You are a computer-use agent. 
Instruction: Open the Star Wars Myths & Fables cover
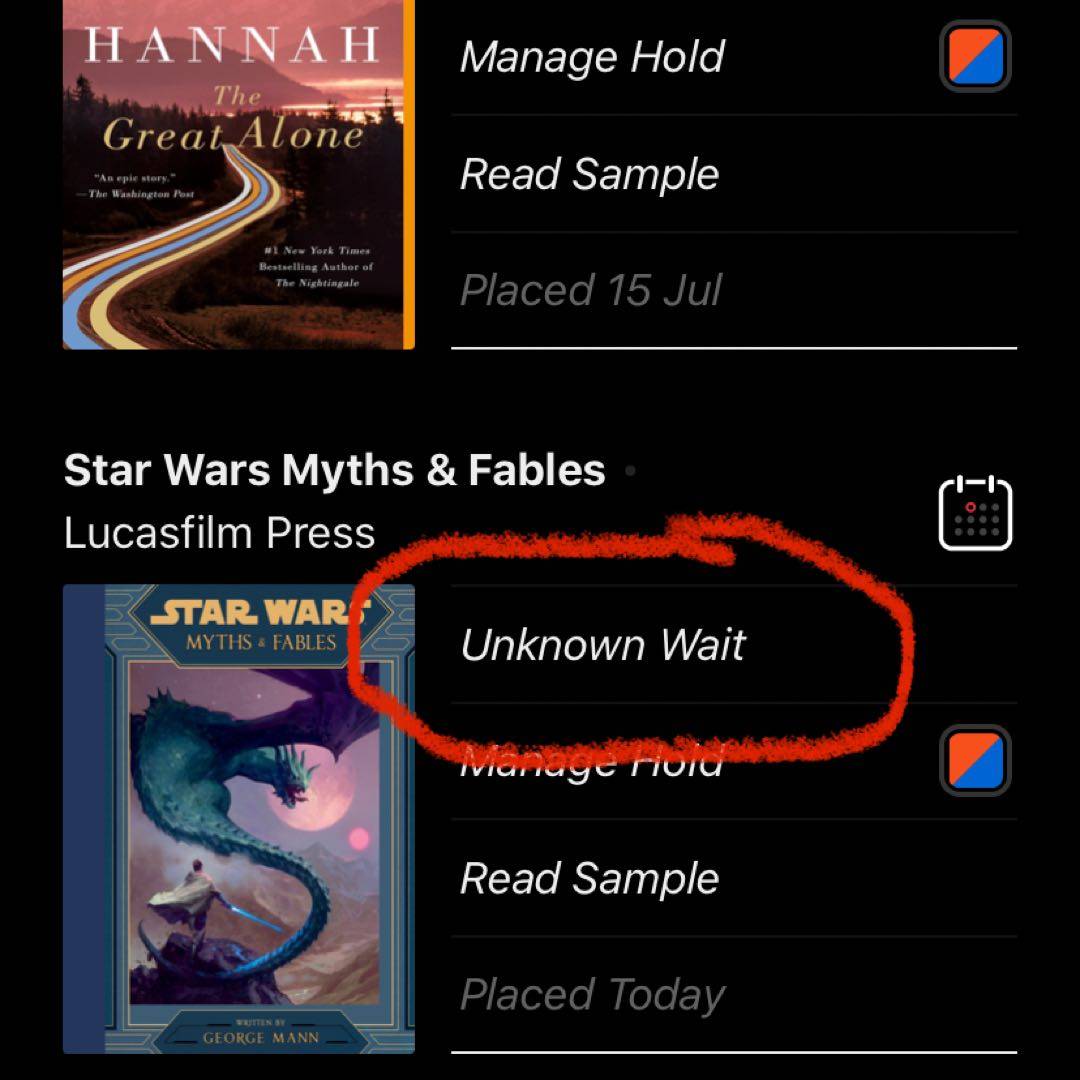coord(238,818)
